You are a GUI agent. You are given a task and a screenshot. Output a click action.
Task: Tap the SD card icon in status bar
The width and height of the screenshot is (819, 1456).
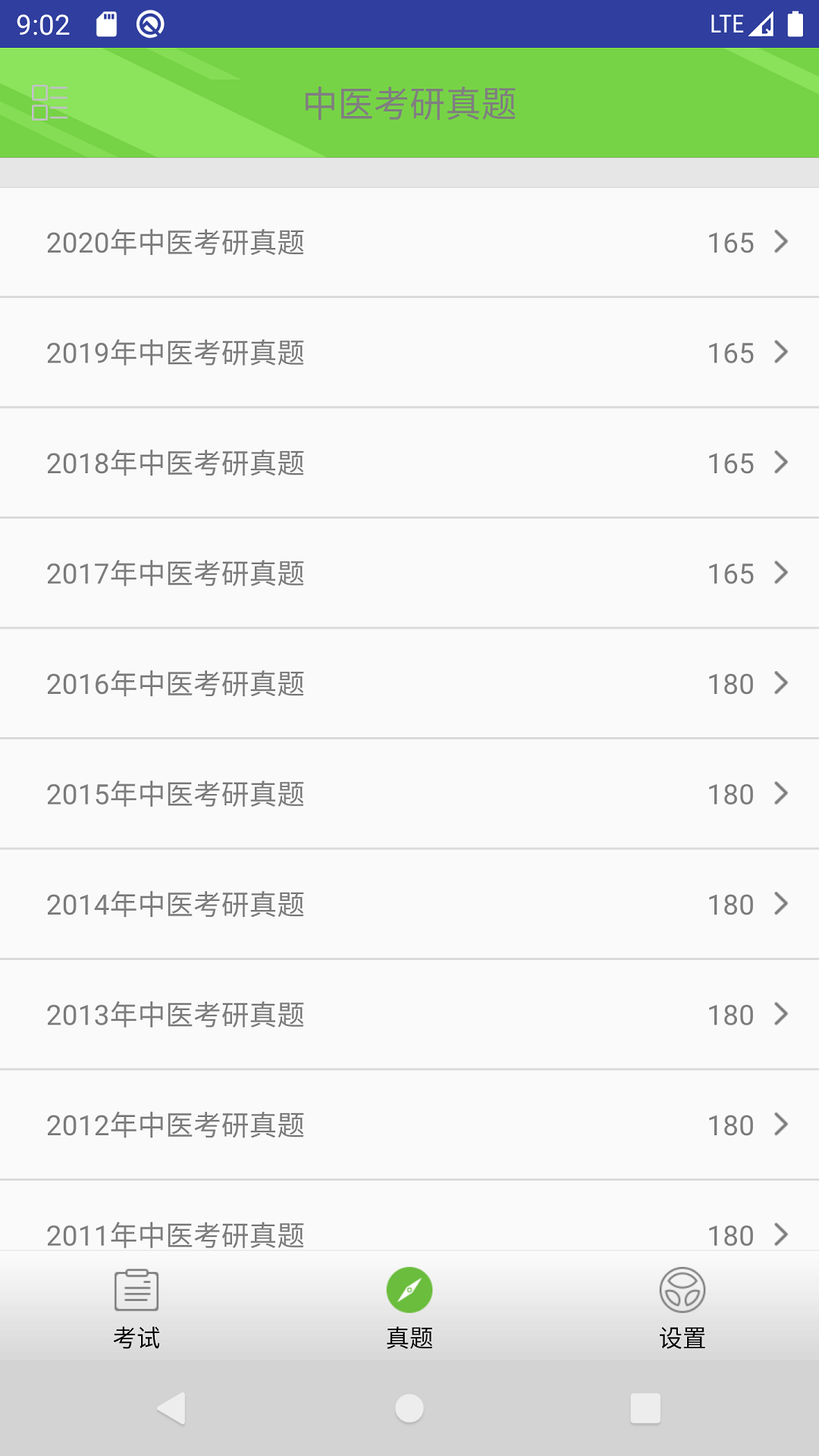[108, 23]
